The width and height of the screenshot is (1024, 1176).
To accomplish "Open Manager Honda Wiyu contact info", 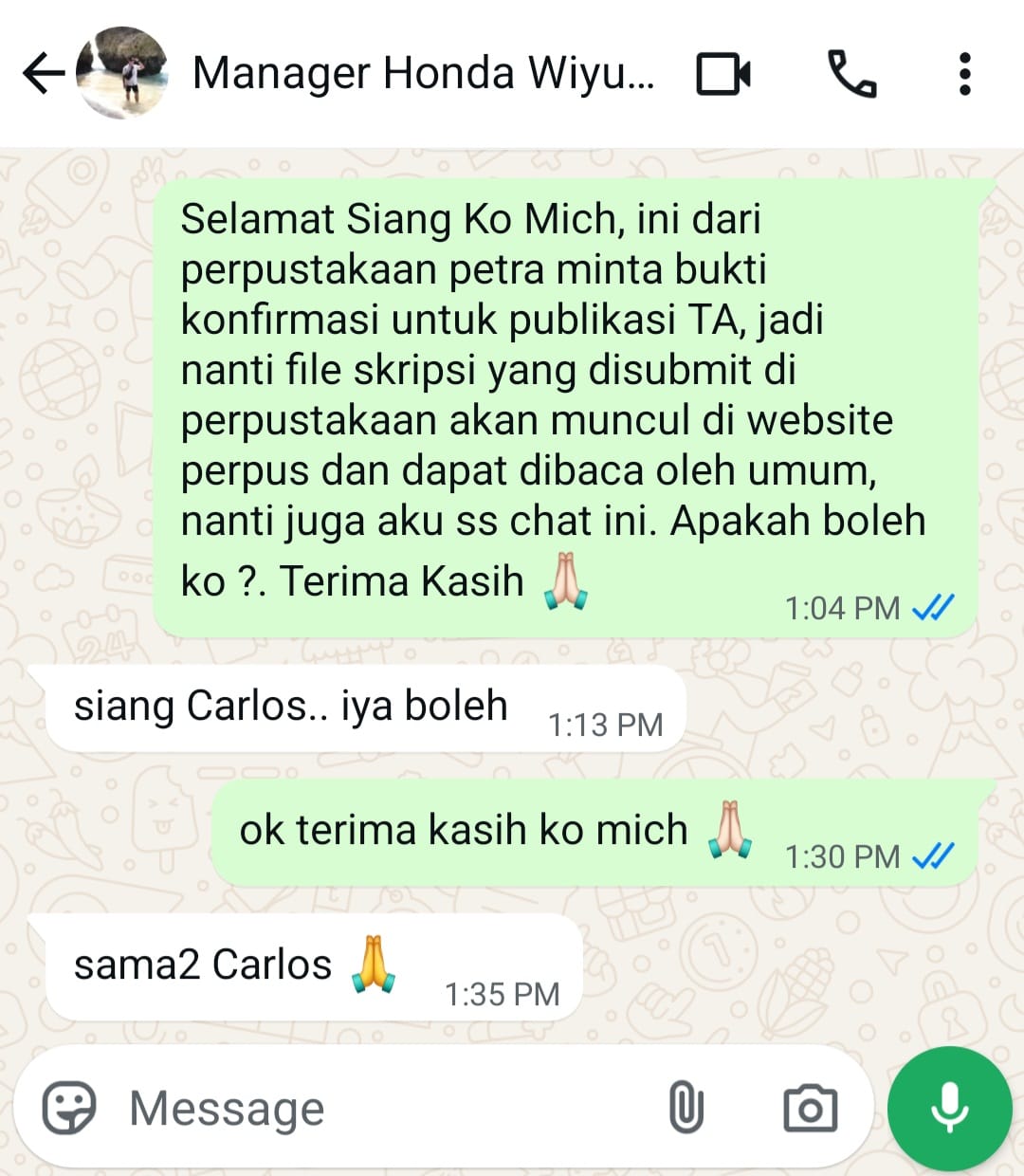I will [x=422, y=73].
